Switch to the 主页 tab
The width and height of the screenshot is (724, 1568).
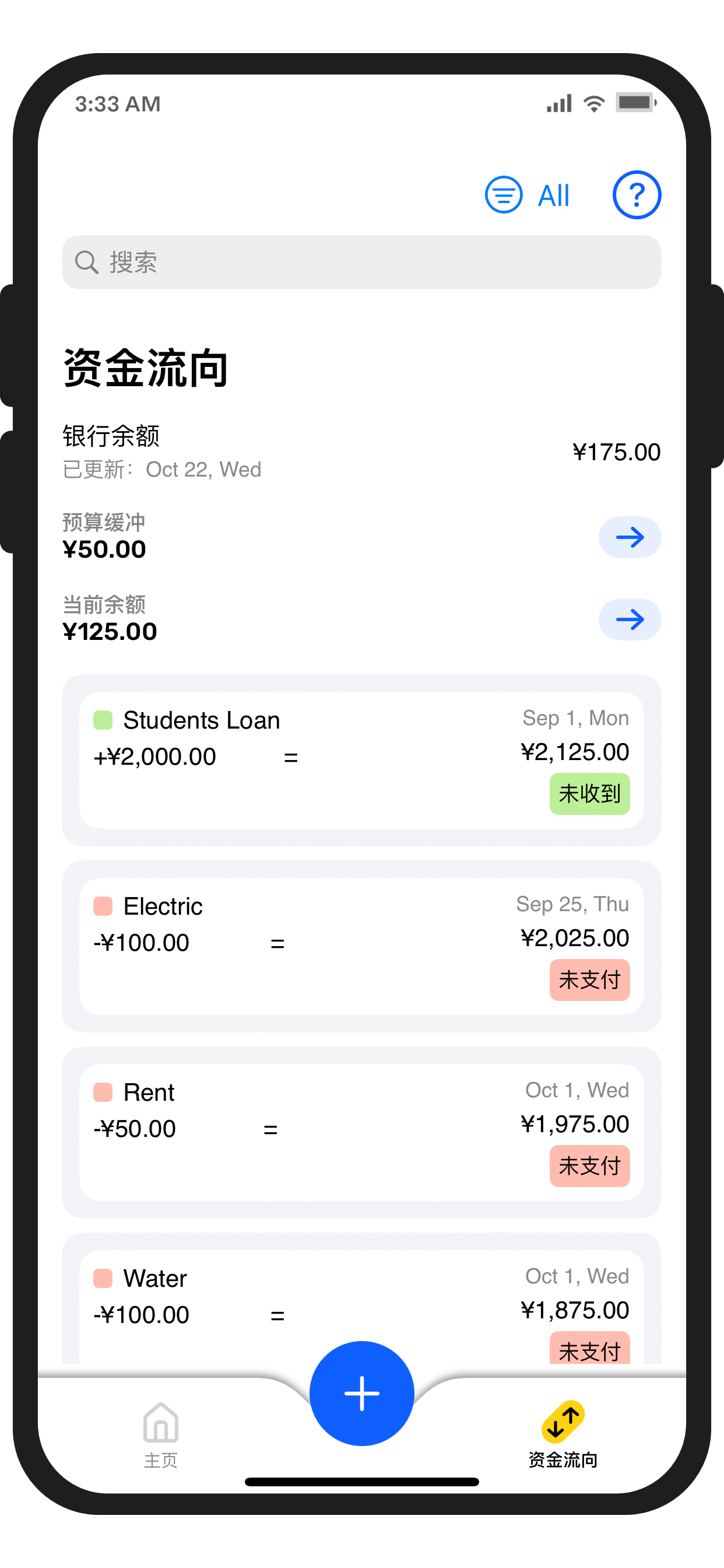pyautogui.click(x=161, y=1434)
